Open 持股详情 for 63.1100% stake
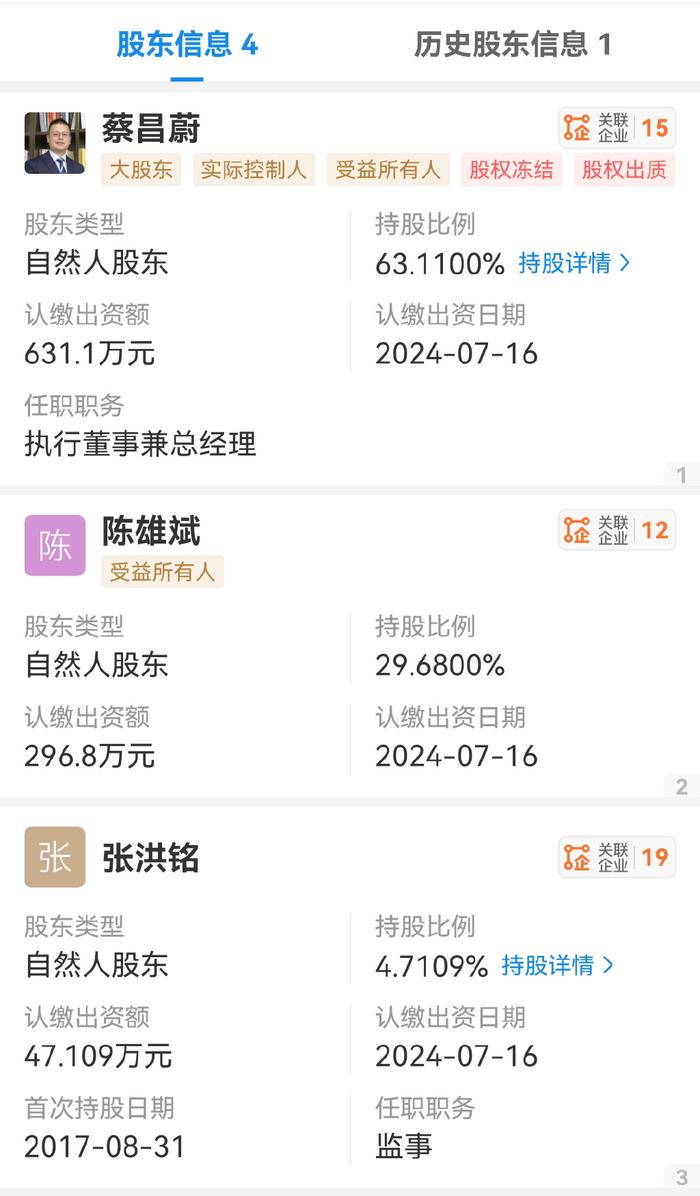The height and width of the screenshot is (1196, 700). (574, 263)
